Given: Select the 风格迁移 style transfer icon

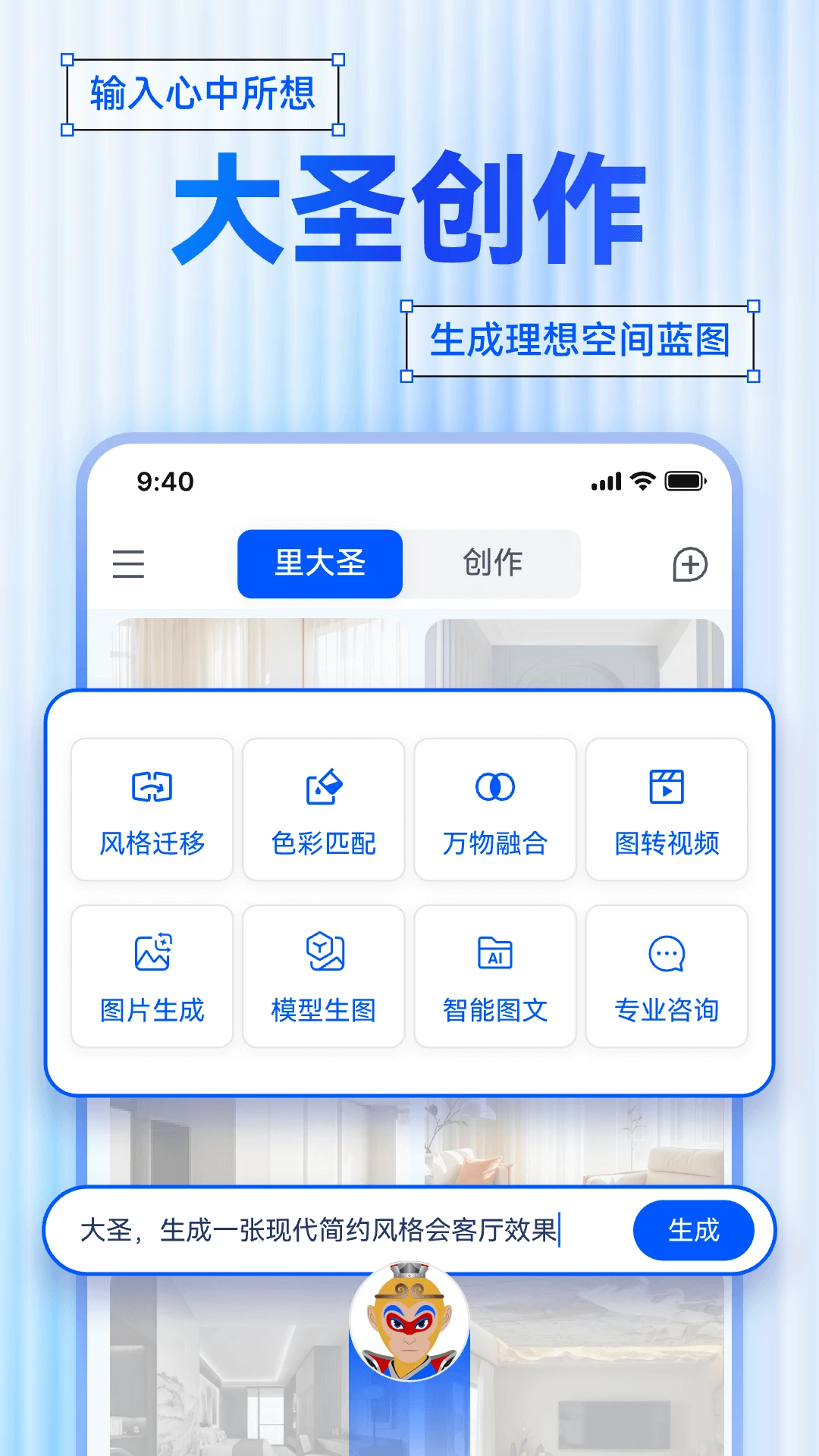Looking at the screenshot, I should pyautogui.click(x=151, y=809).
